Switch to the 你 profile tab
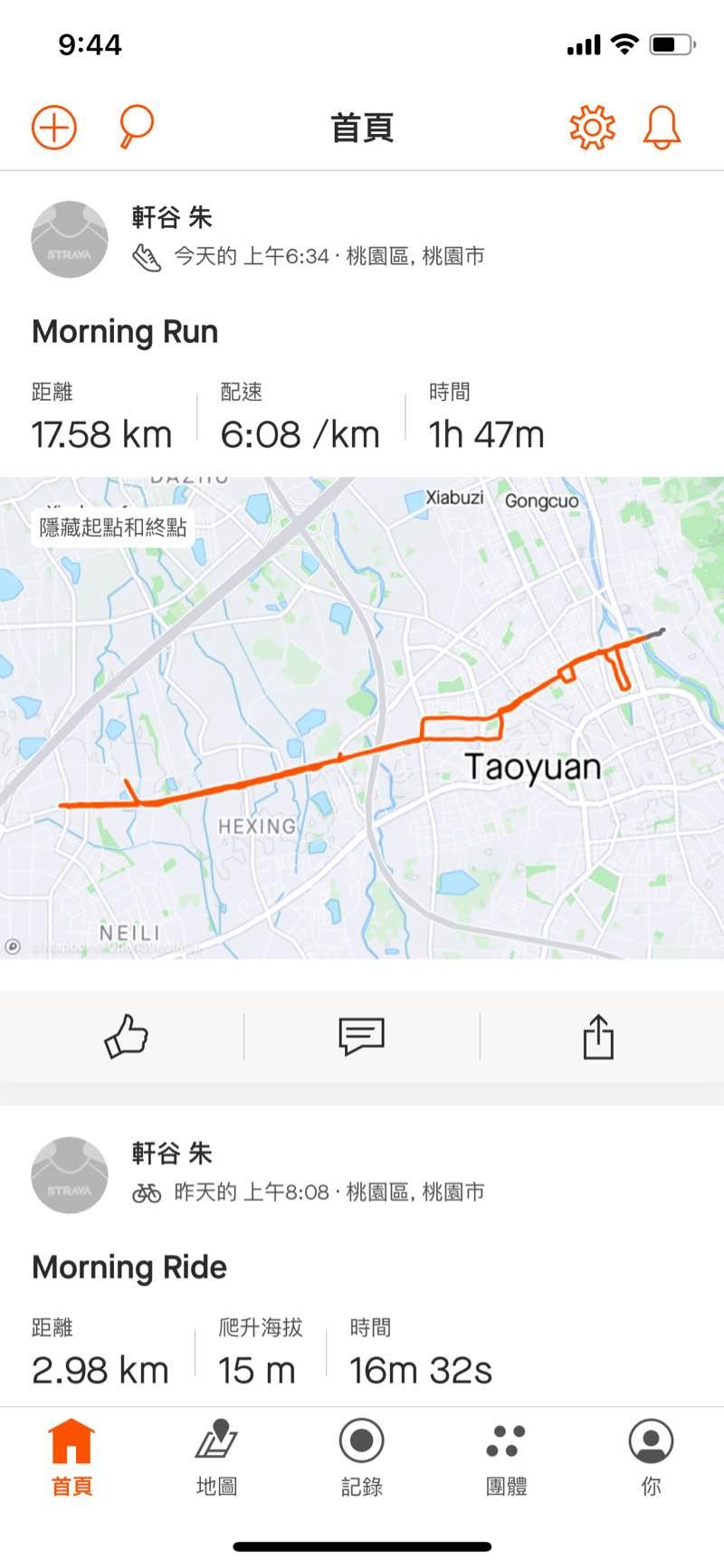 [651, 1456]
